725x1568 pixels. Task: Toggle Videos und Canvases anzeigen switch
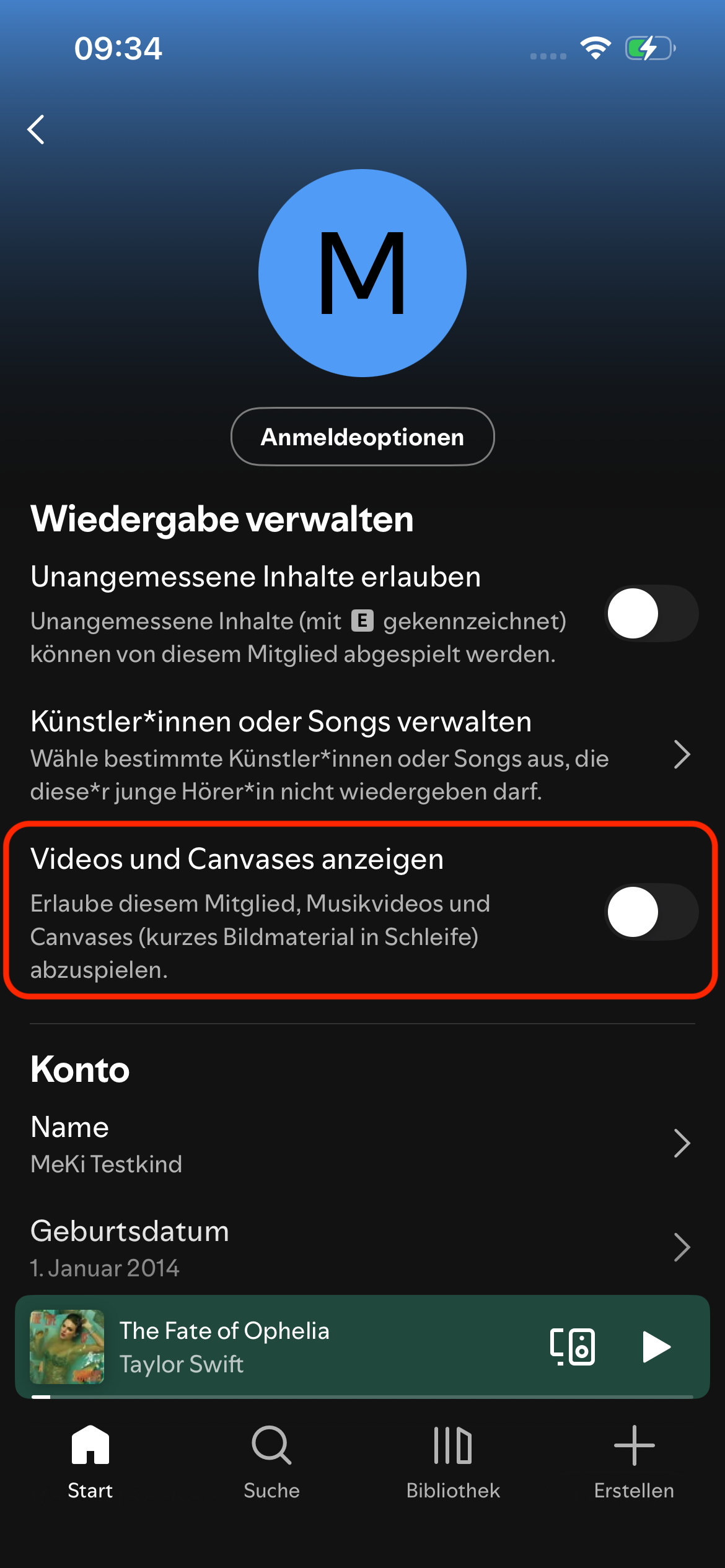pyautogui.click(x=651, y=912)
